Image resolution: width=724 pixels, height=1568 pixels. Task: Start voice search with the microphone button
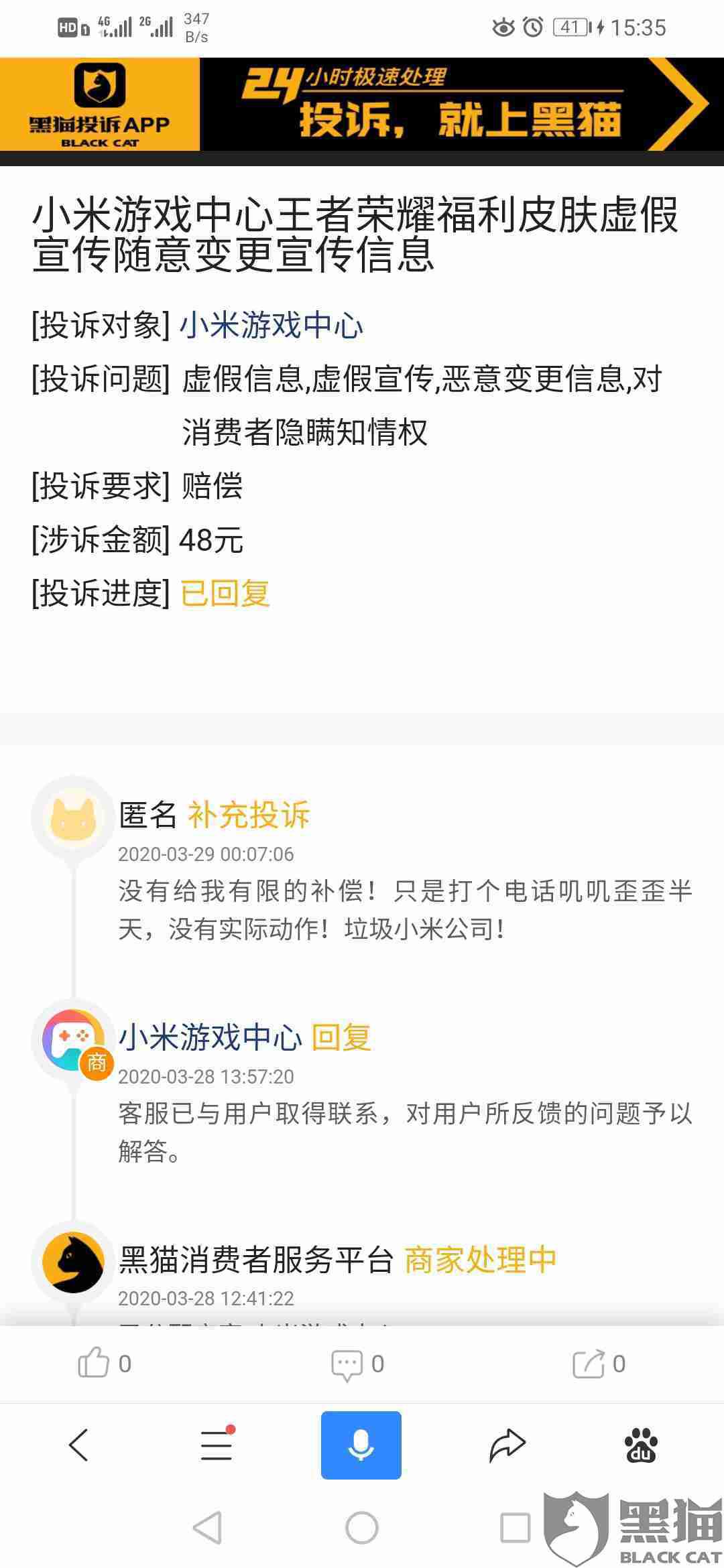[x=361, y=1445]
